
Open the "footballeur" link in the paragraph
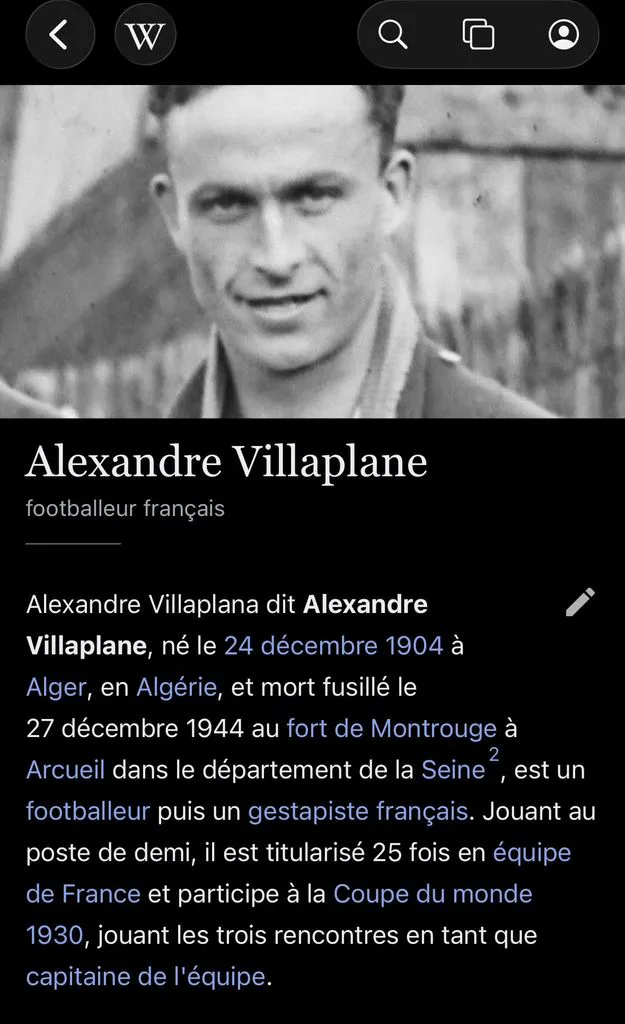point(88,811)
